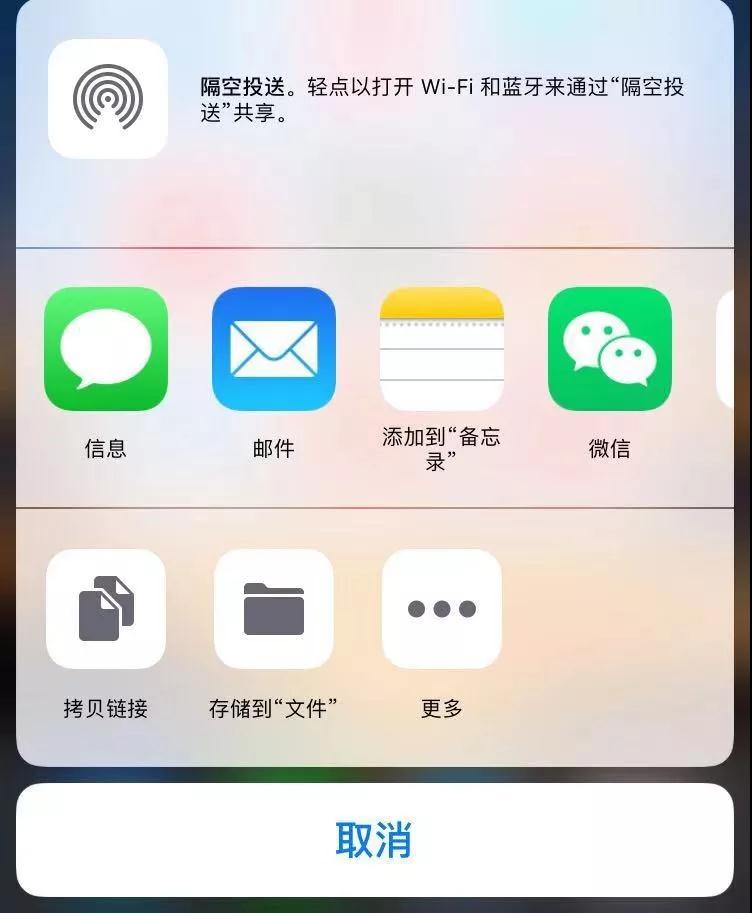Save to Files via 存储到文件
The image size is (752, 913).
[x=274, y=609]
